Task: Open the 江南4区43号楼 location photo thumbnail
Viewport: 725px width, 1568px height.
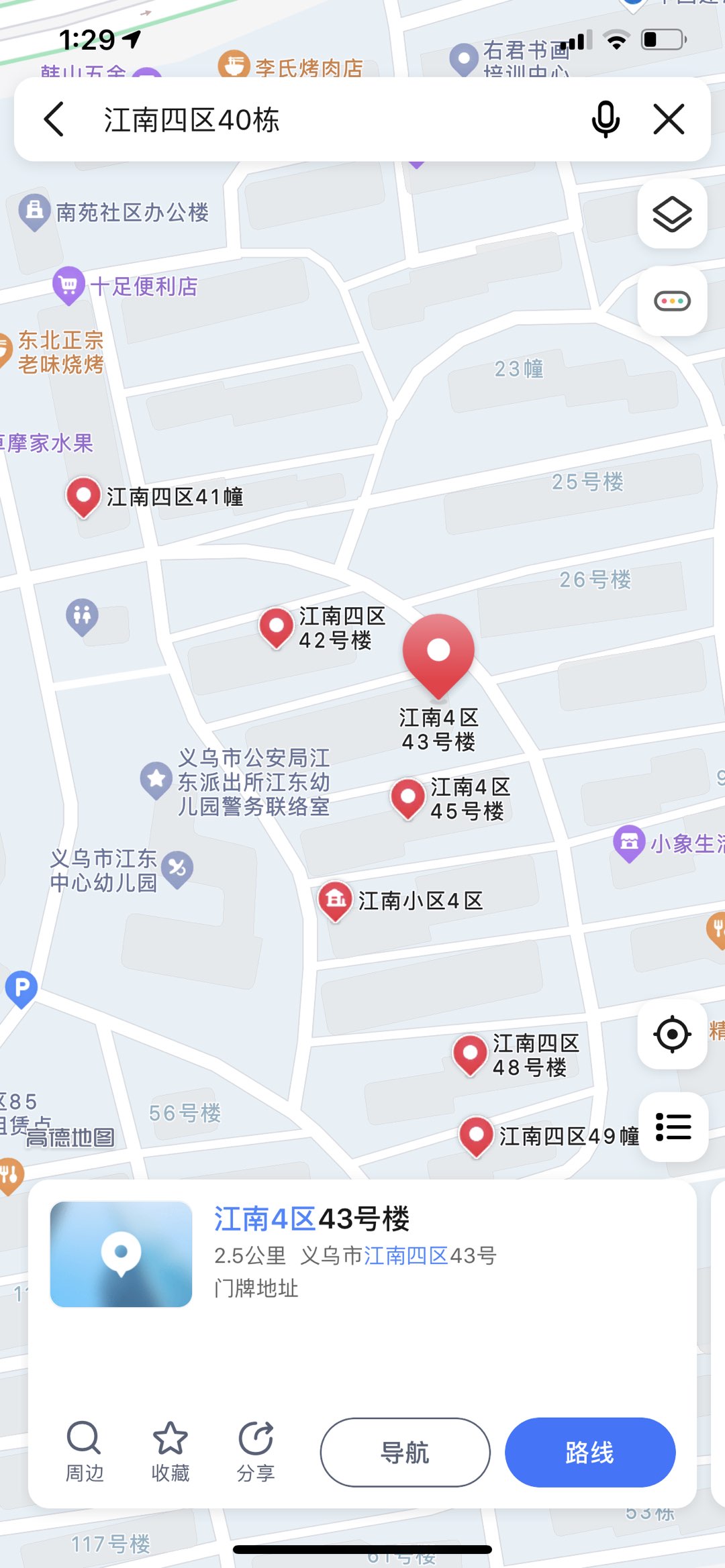Action: (122, 1254)
